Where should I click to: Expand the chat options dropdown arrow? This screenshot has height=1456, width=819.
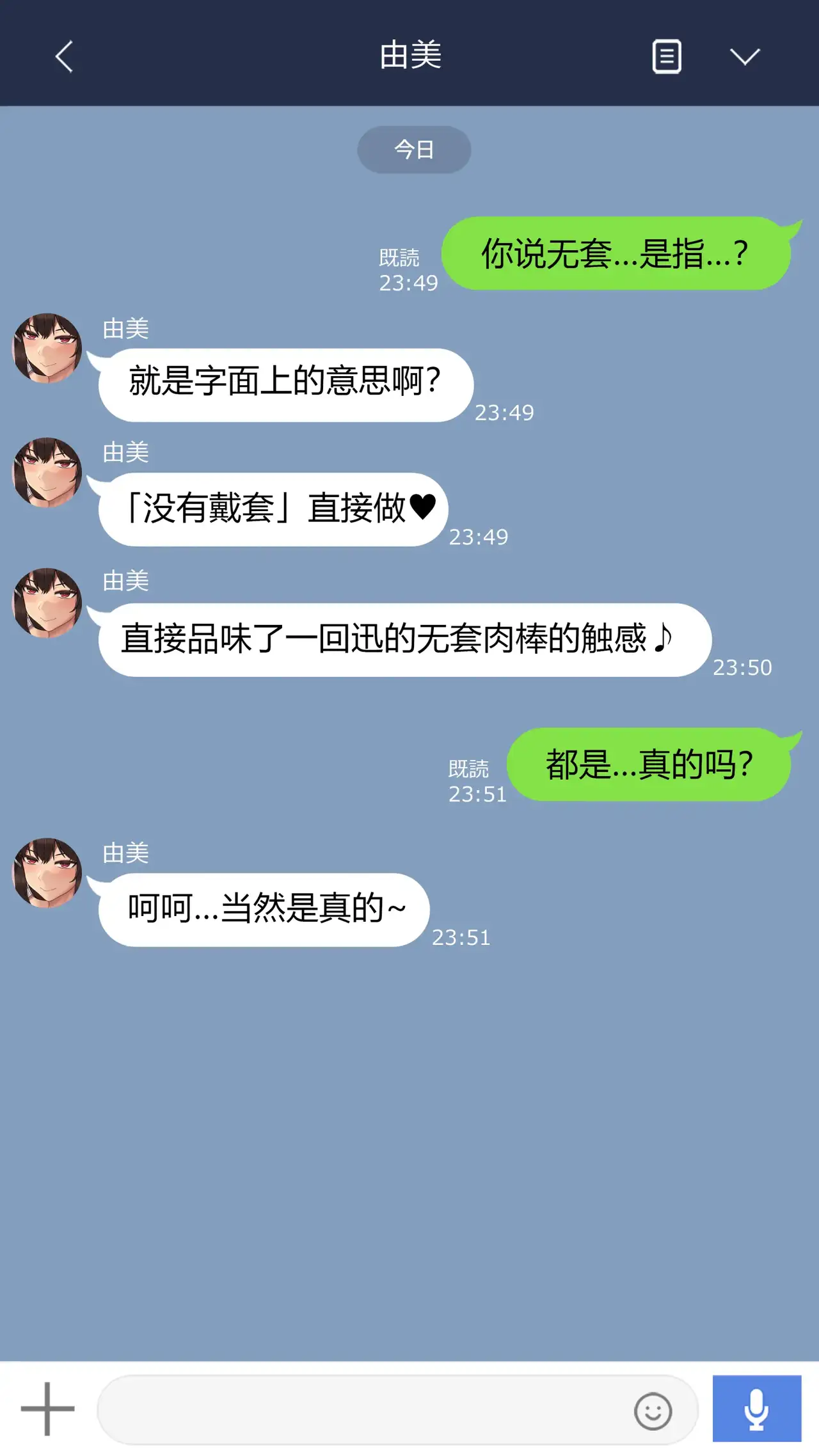(x=745, y=56)
